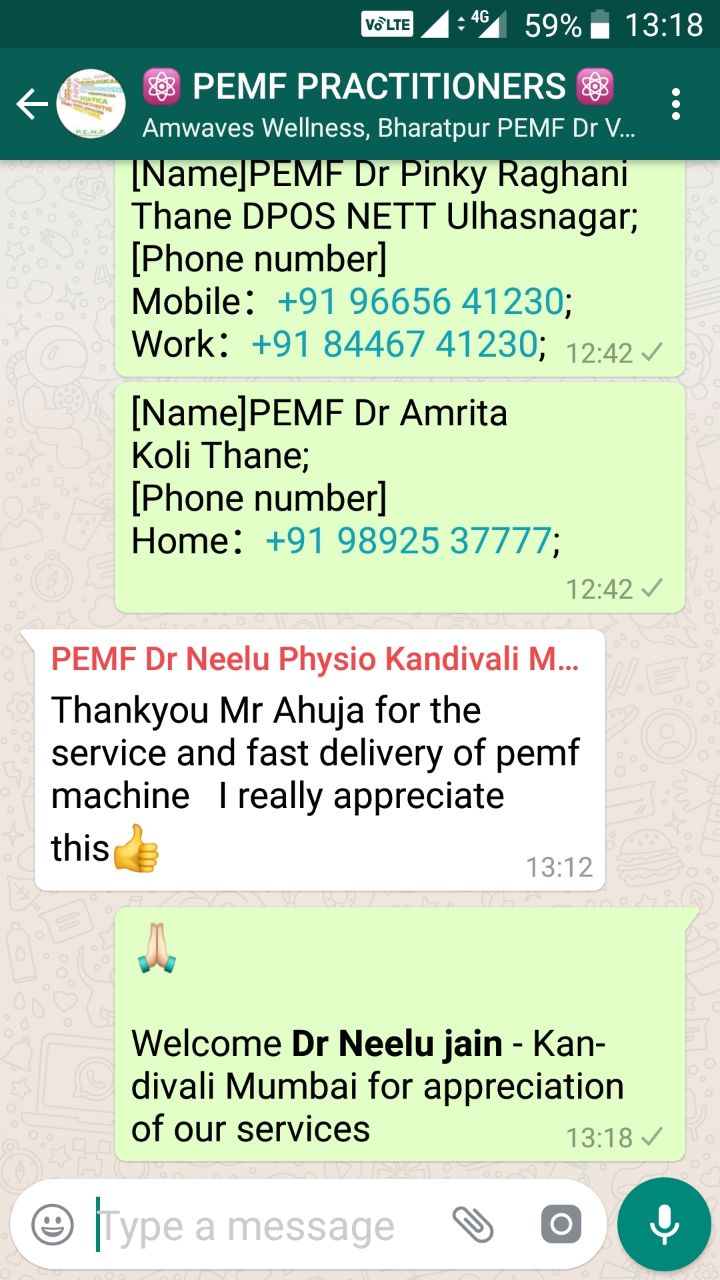Open the overflow menu
720x1280 pixels.
tap(677, 104)
